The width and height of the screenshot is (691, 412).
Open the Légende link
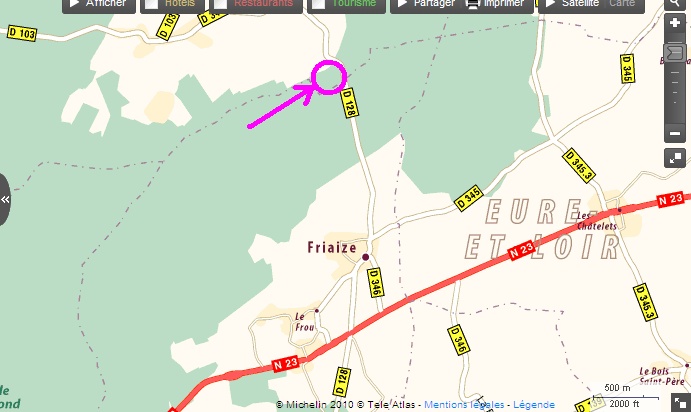pyautogui.click(x=533, y=404)
